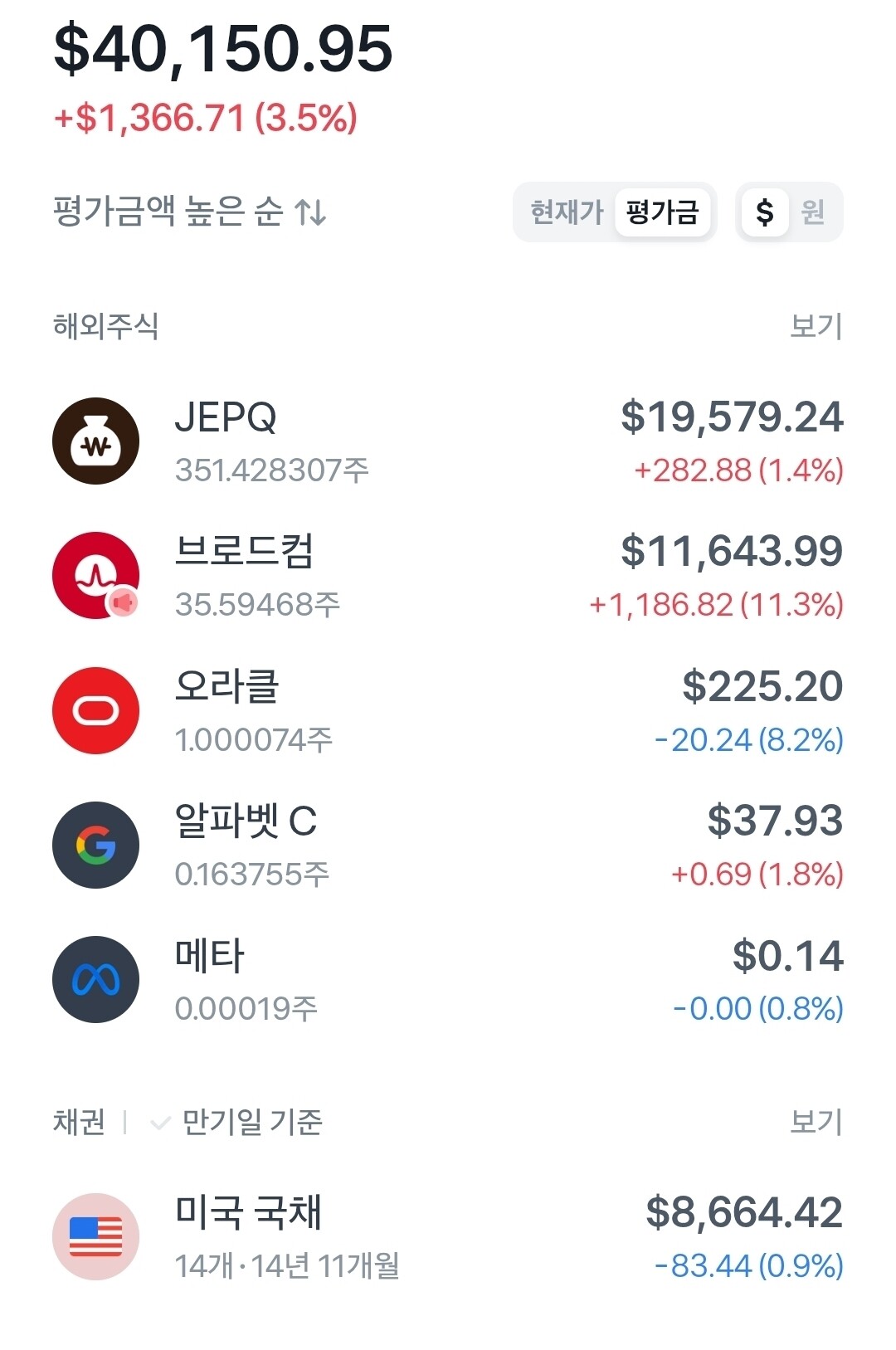
Task: Show amounts in dollars ($)
Action: pyautogui.click(x=764, y=212)
